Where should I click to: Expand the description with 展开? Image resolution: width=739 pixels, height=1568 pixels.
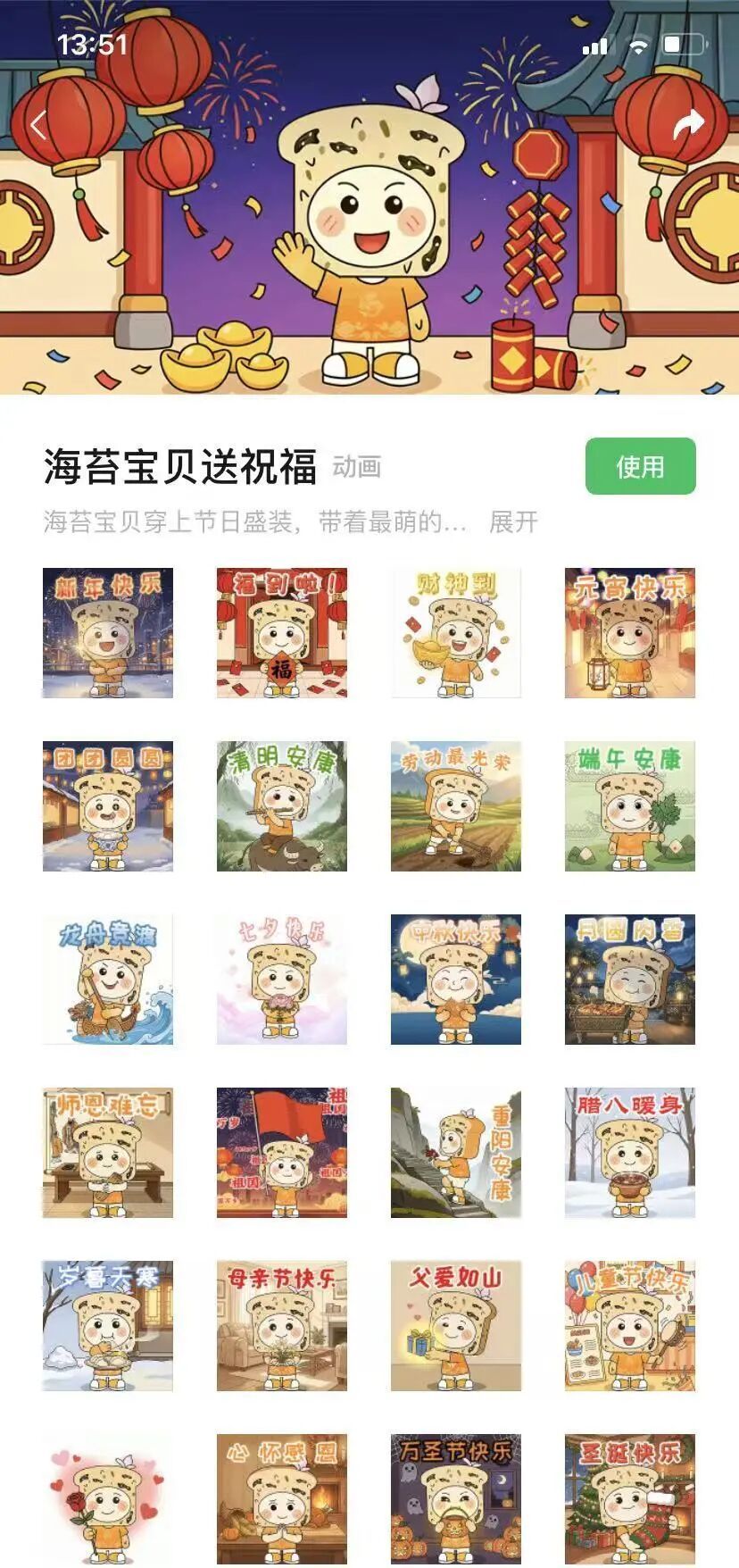point(513,521)
